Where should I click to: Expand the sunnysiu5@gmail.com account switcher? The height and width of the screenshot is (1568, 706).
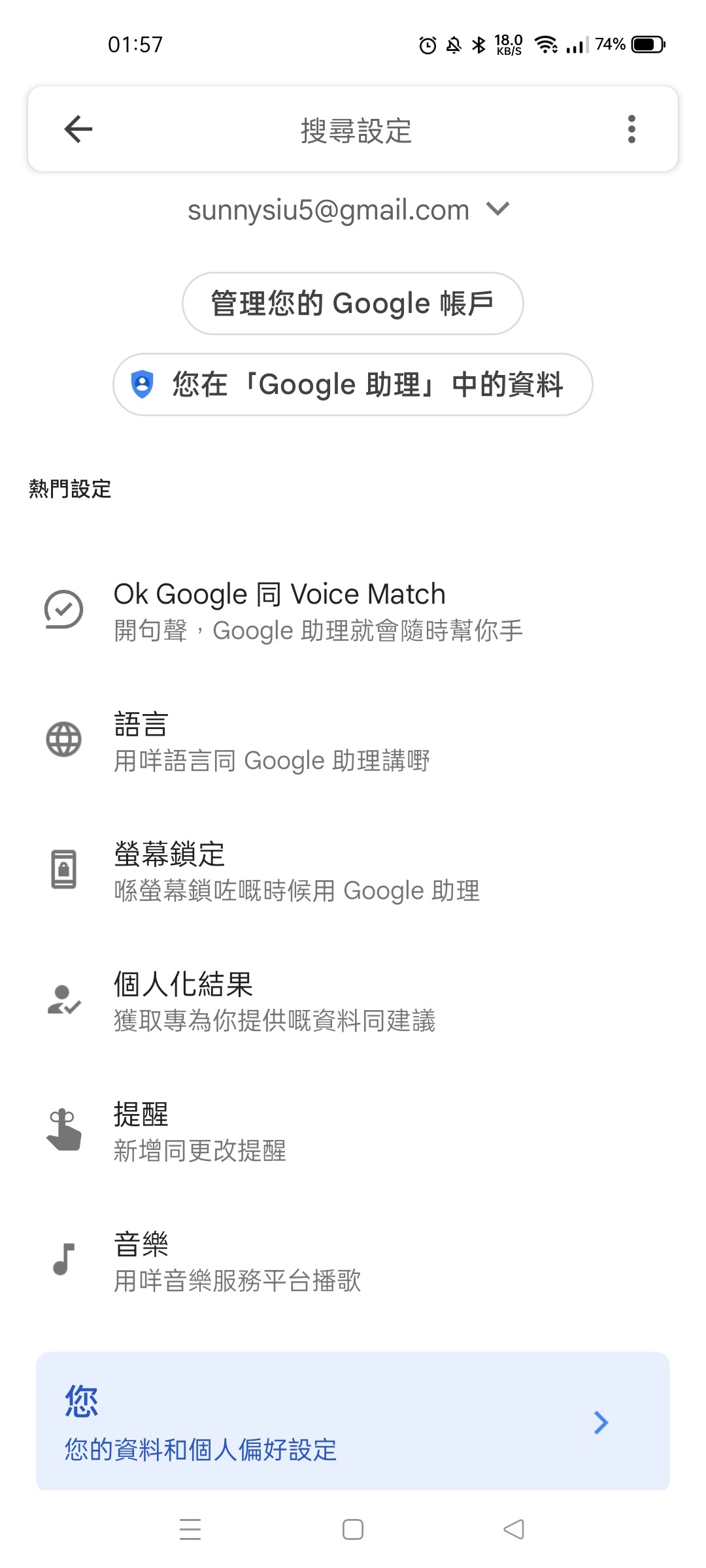[348, 210]
